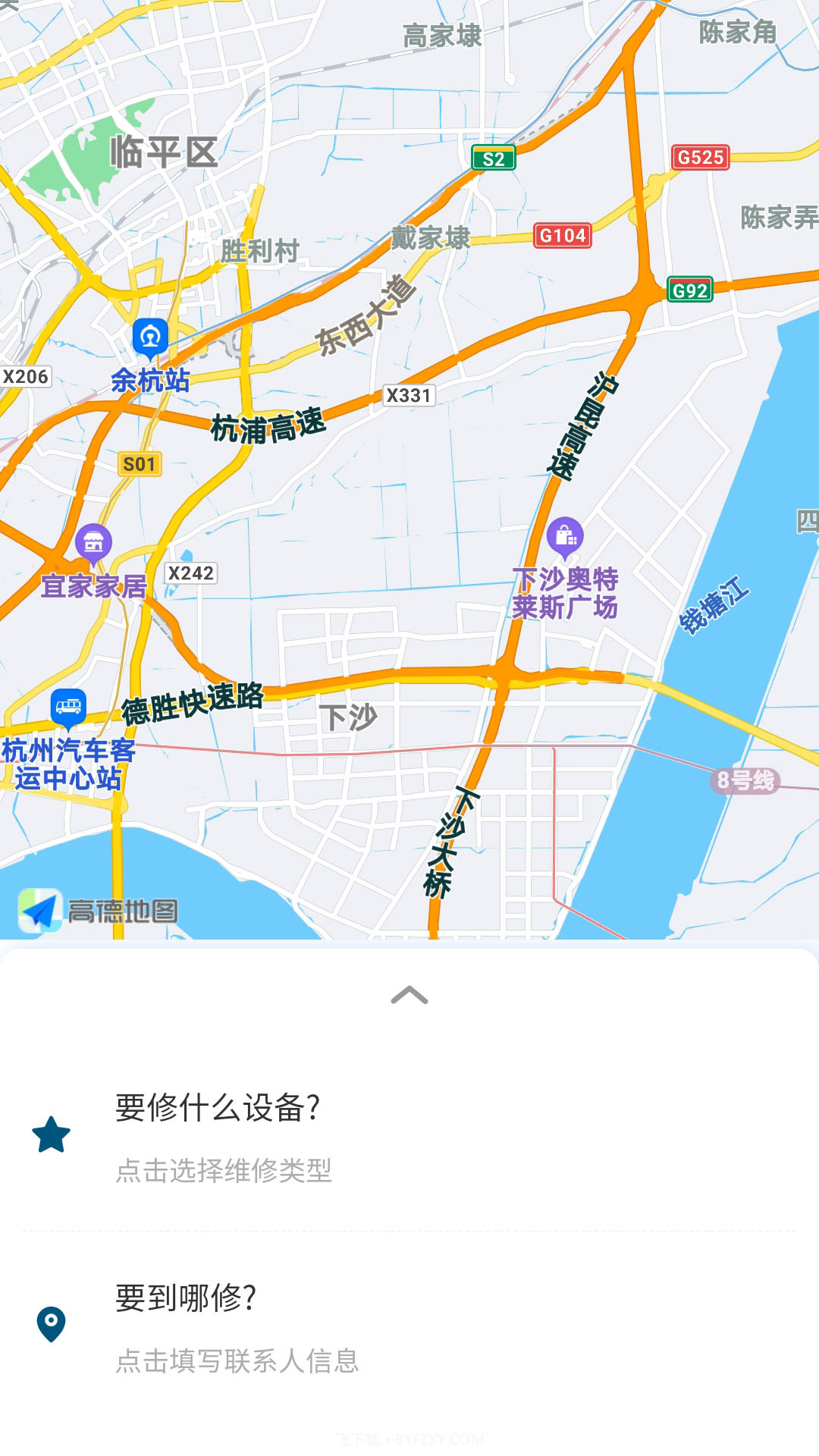This screenshot has width=819, height=1456.
Task: Open the 下沙奥特莱斯广场 shopping mall icon
Action: (x=565, y=535)
